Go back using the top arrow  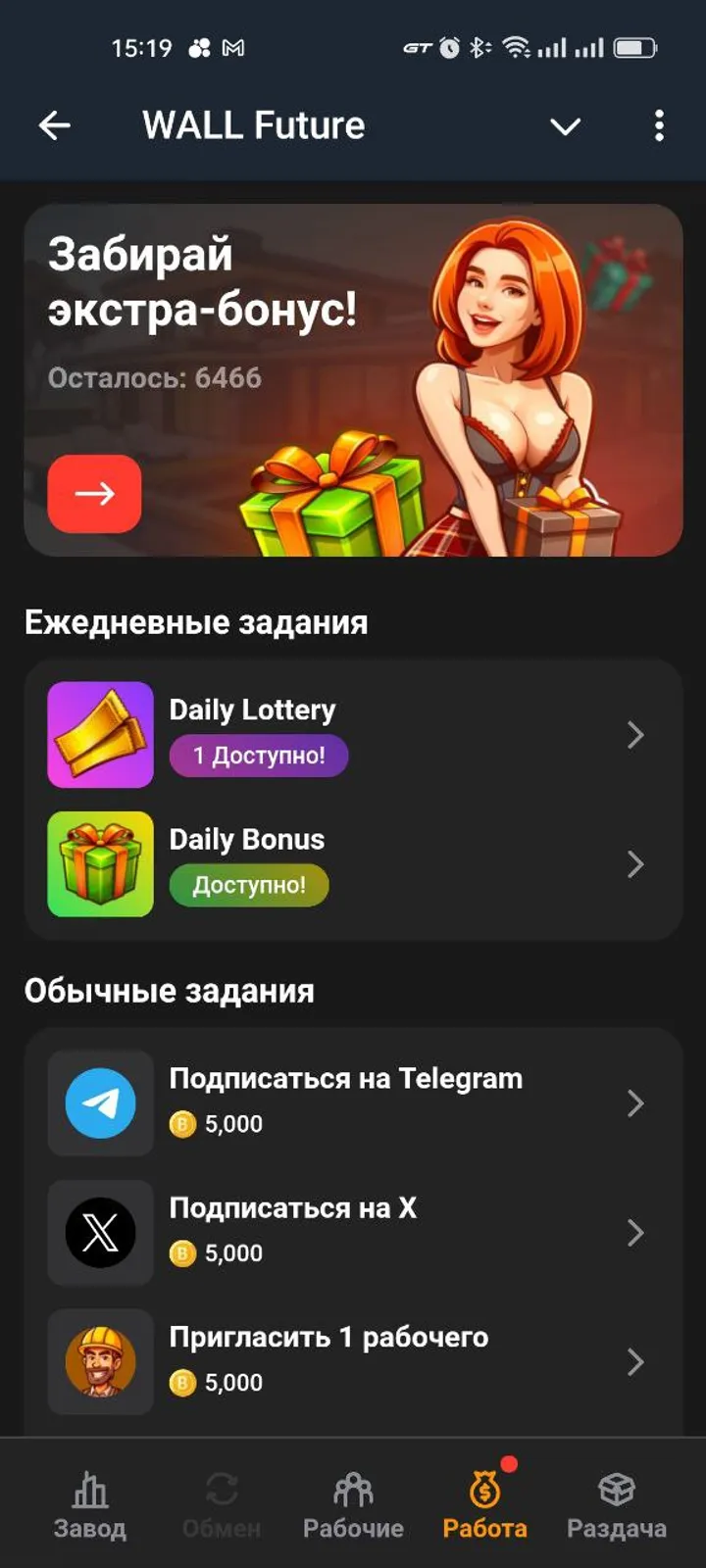pyautogui.click(x=55, y=125)
